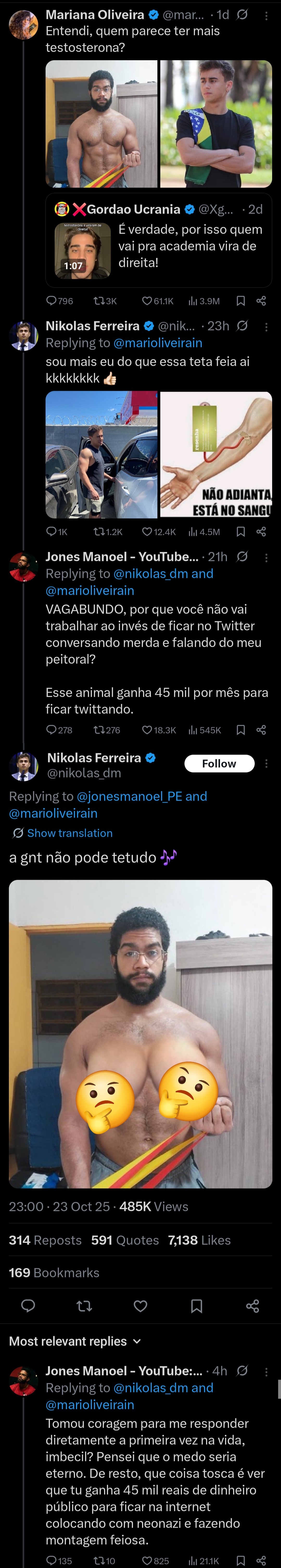View the 591 Quotes list

point(125,1240)
